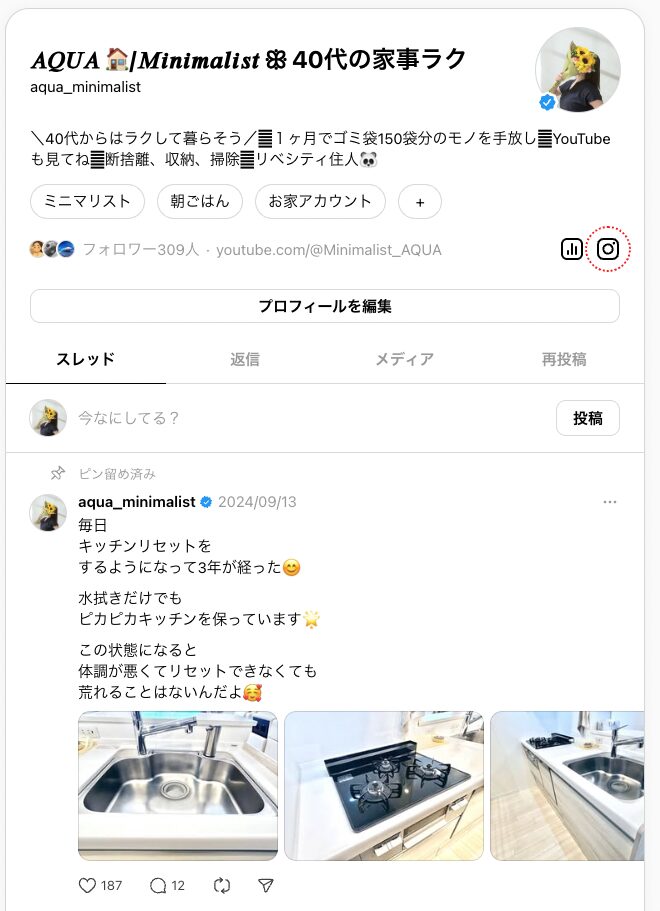This screenshot has height=911, width=660.
Task: Open the insights bar chart icon
Action: 572,249
